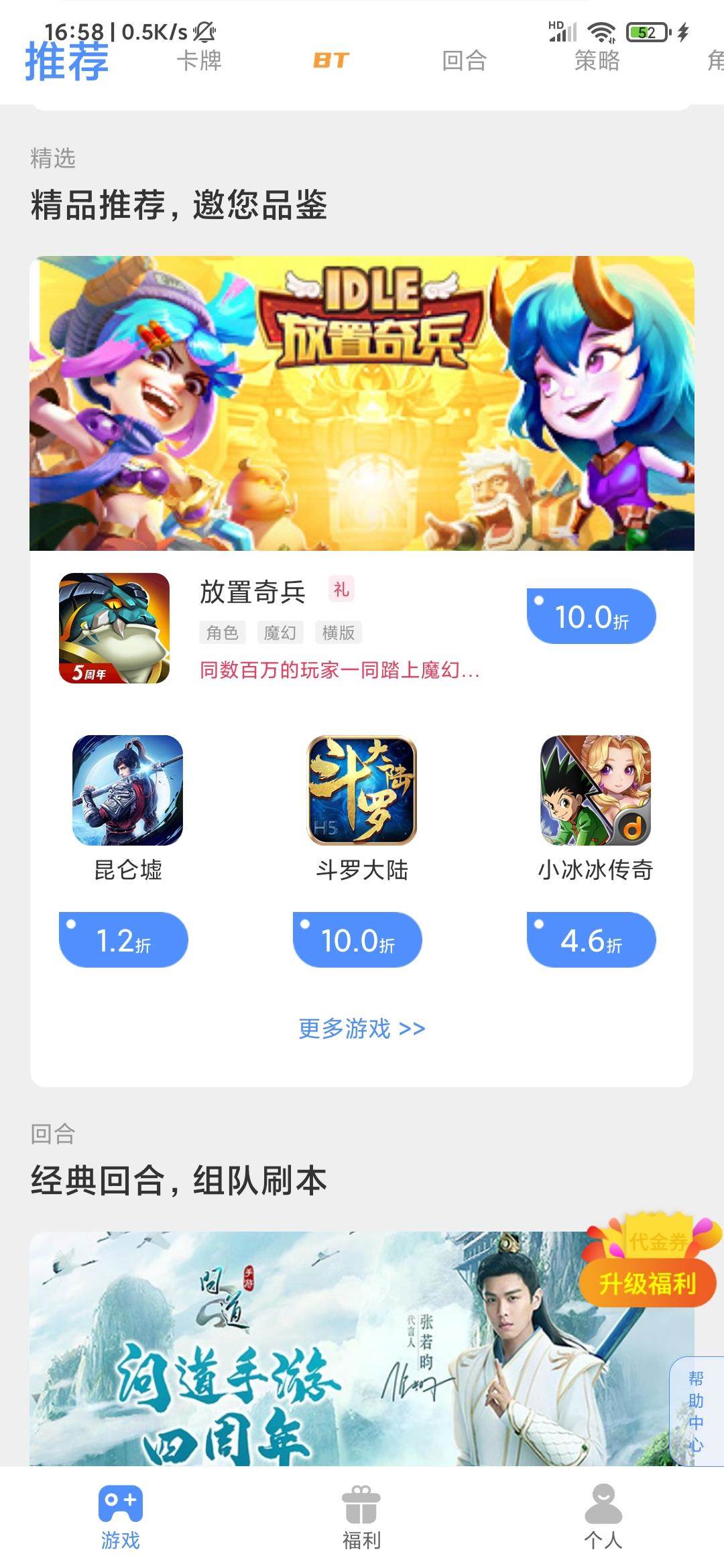Tap the 10.0折 discount tag for 放置奇兵

pos(590,616)
